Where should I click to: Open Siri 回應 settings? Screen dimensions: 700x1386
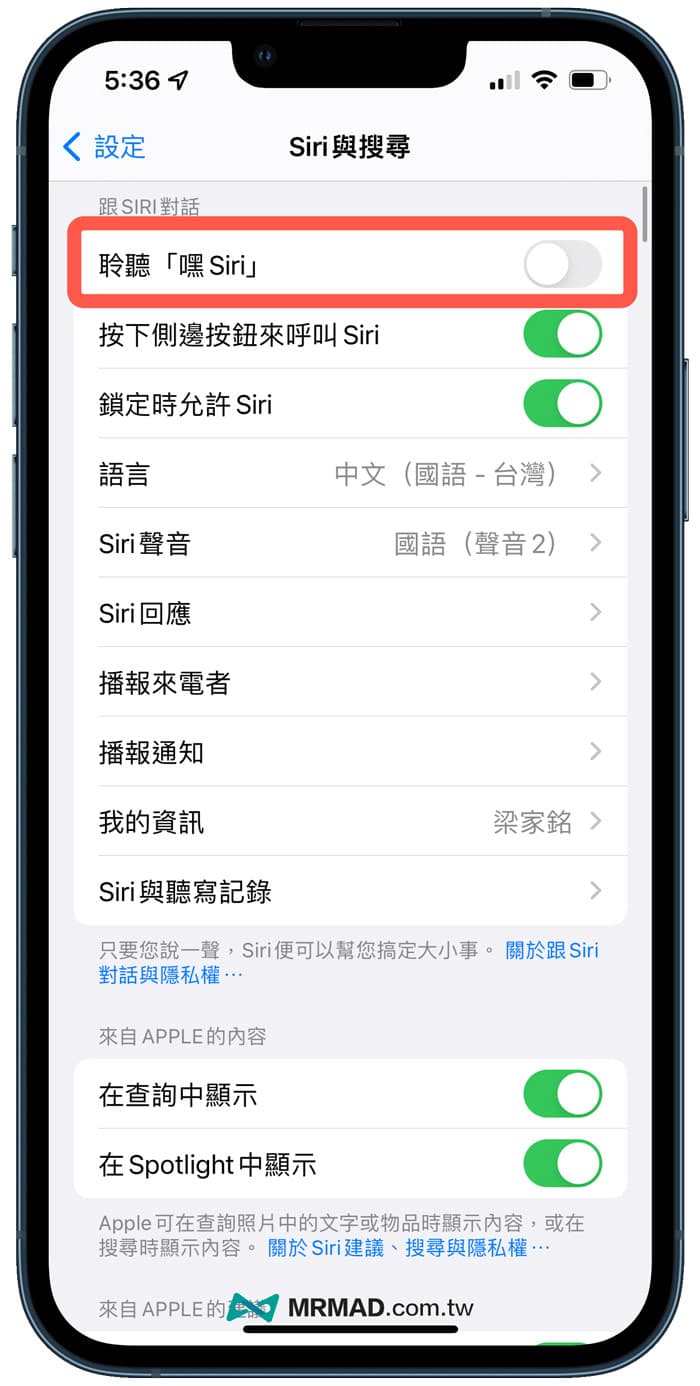click(350, 613)
